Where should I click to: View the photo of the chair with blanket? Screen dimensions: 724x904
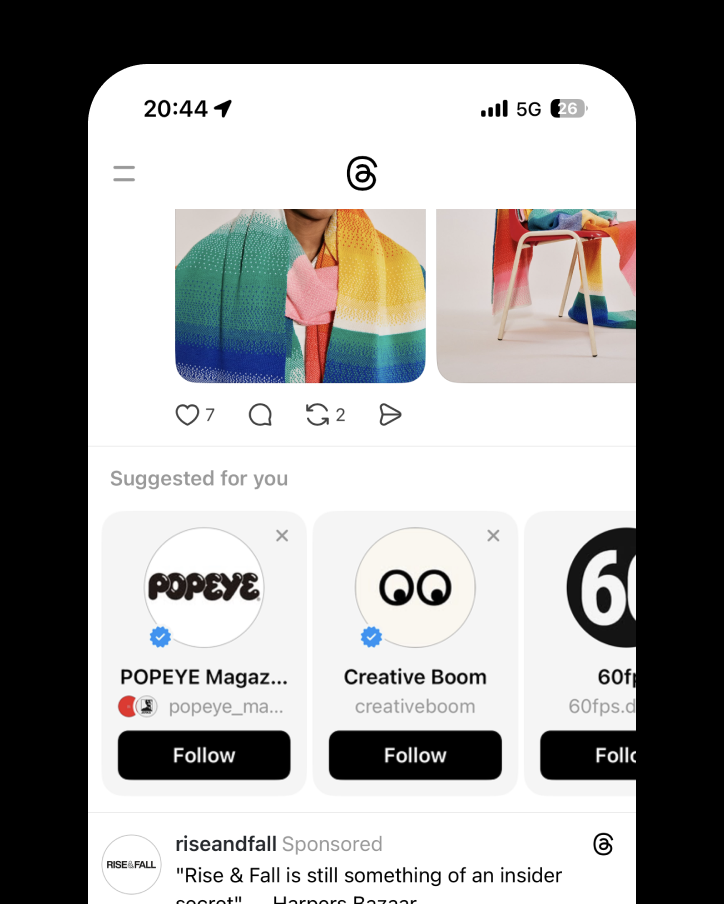536,295
